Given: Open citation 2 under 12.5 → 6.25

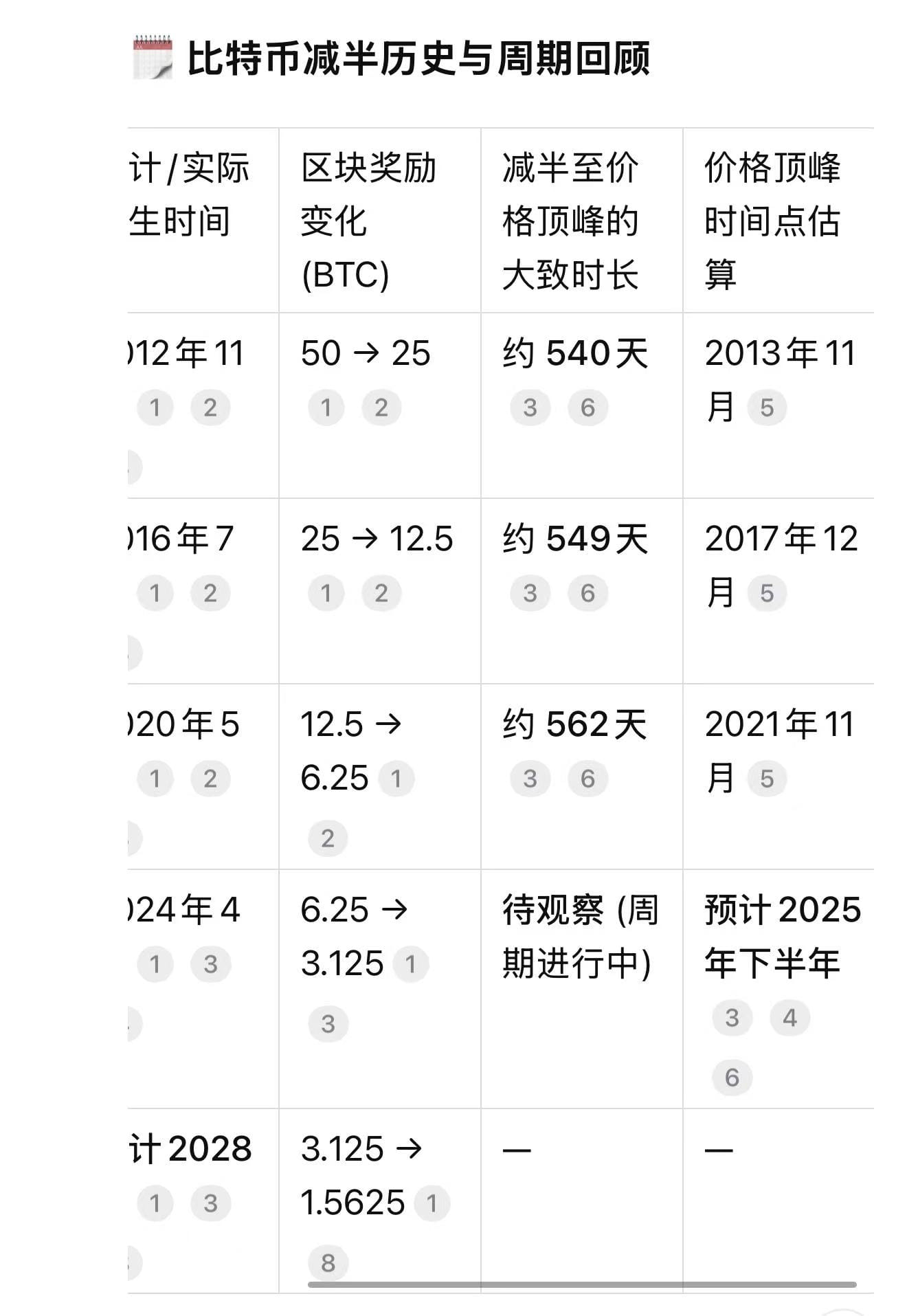Looking at the screenshot, I should point(328,838).
